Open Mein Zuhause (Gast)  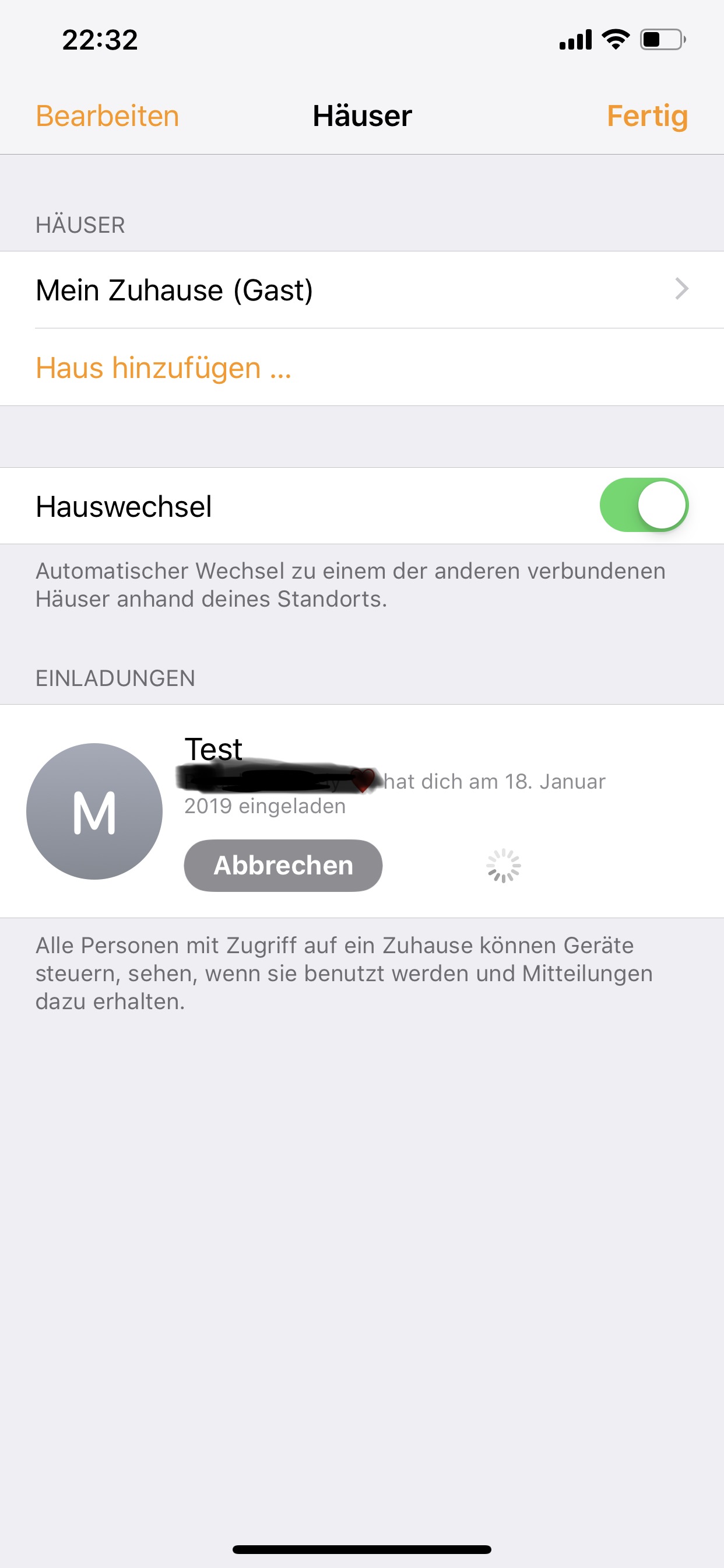click(x=361, y=290)
